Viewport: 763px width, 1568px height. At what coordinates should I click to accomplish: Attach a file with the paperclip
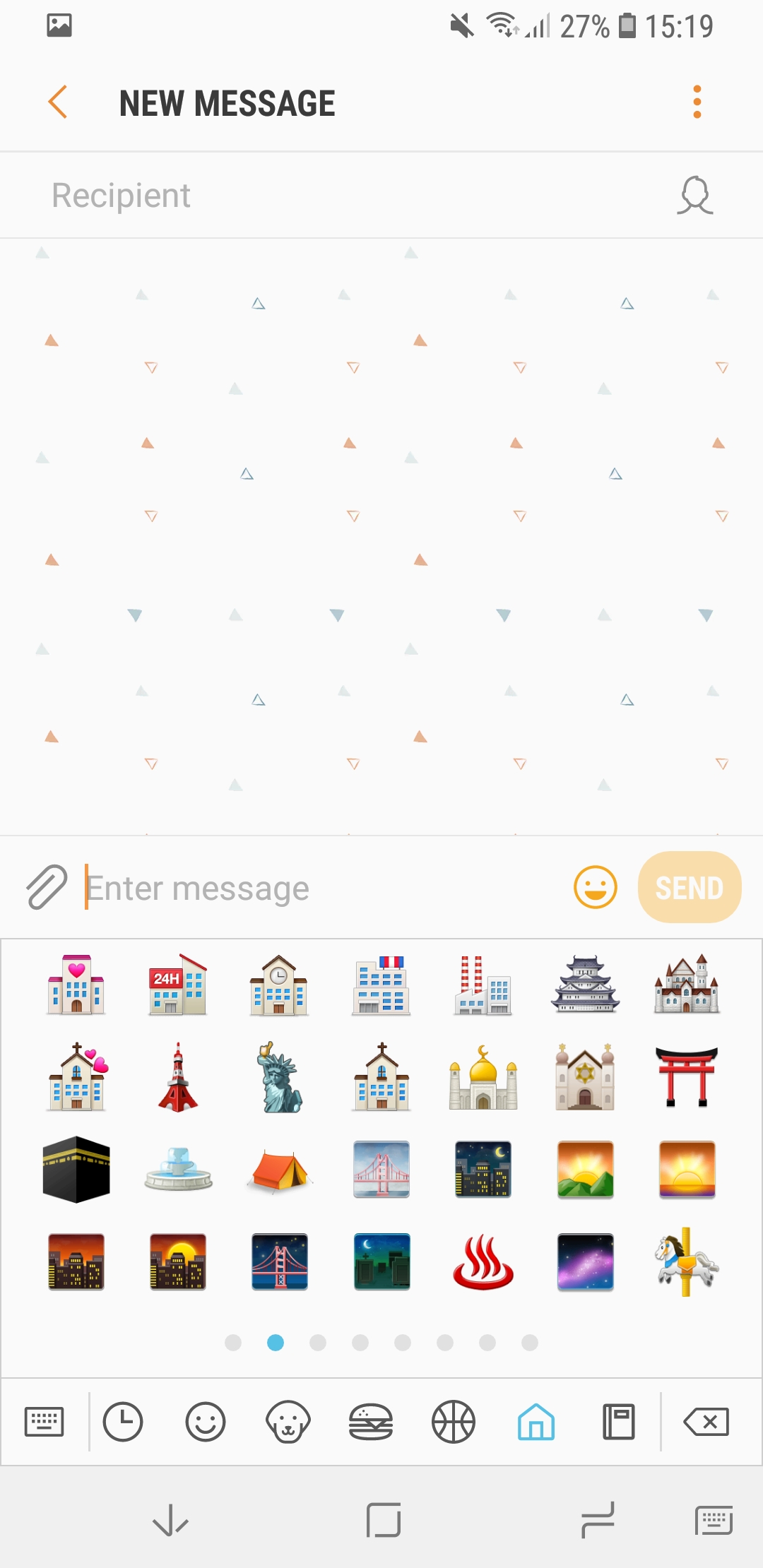[x=47, y=887]
